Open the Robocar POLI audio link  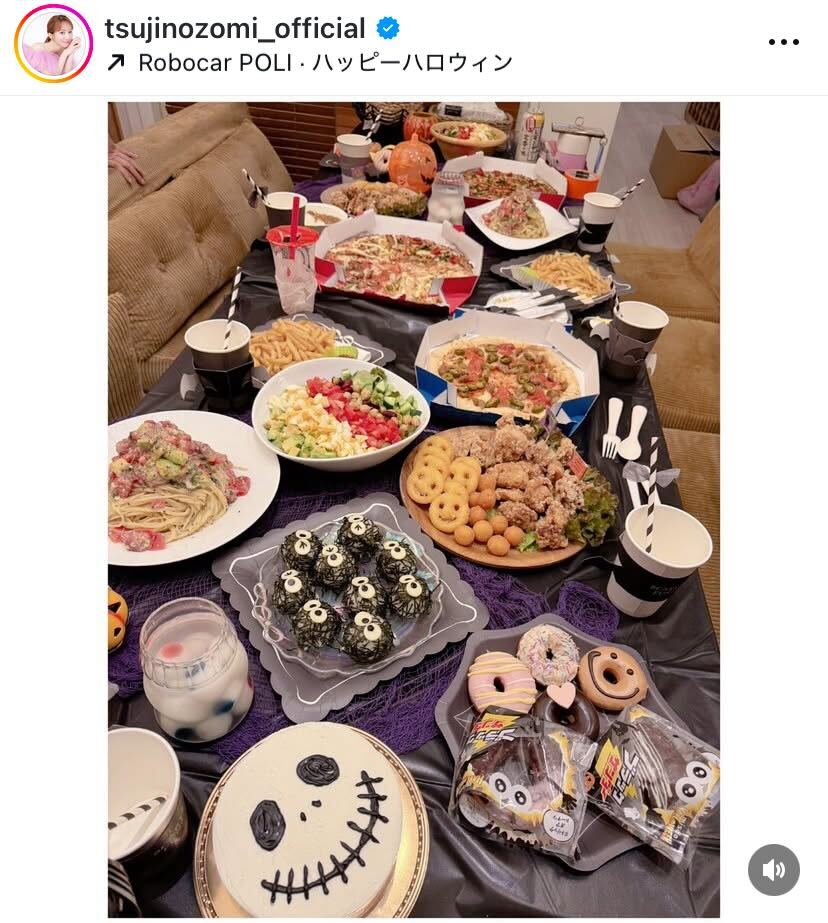310,62
